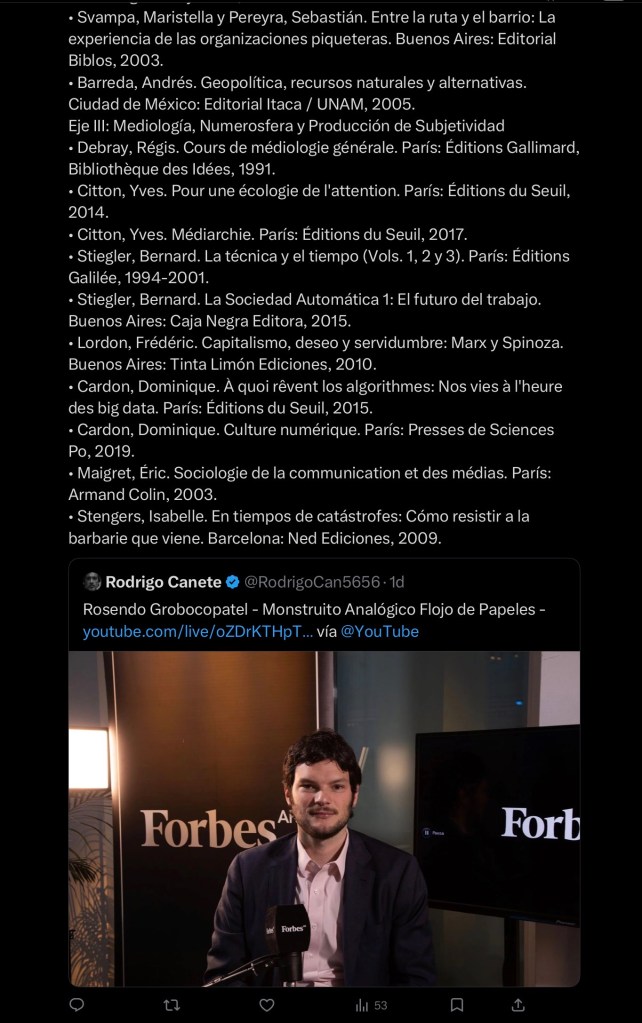Share this post
Image resolution: width=642 pixels, height=1023 pixels.
click(x=518, y=1005)
